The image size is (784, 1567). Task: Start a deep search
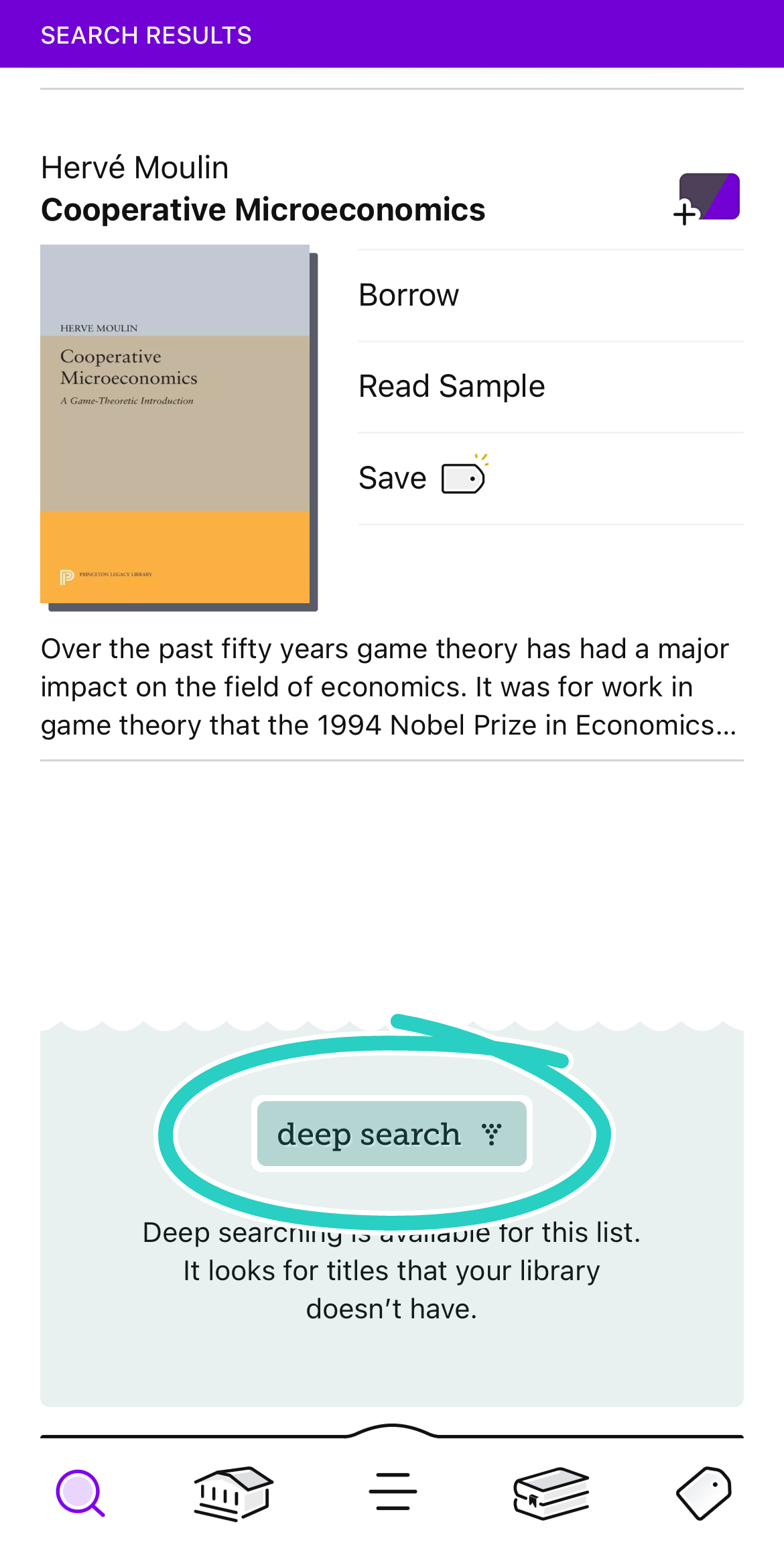(391, 1133)
